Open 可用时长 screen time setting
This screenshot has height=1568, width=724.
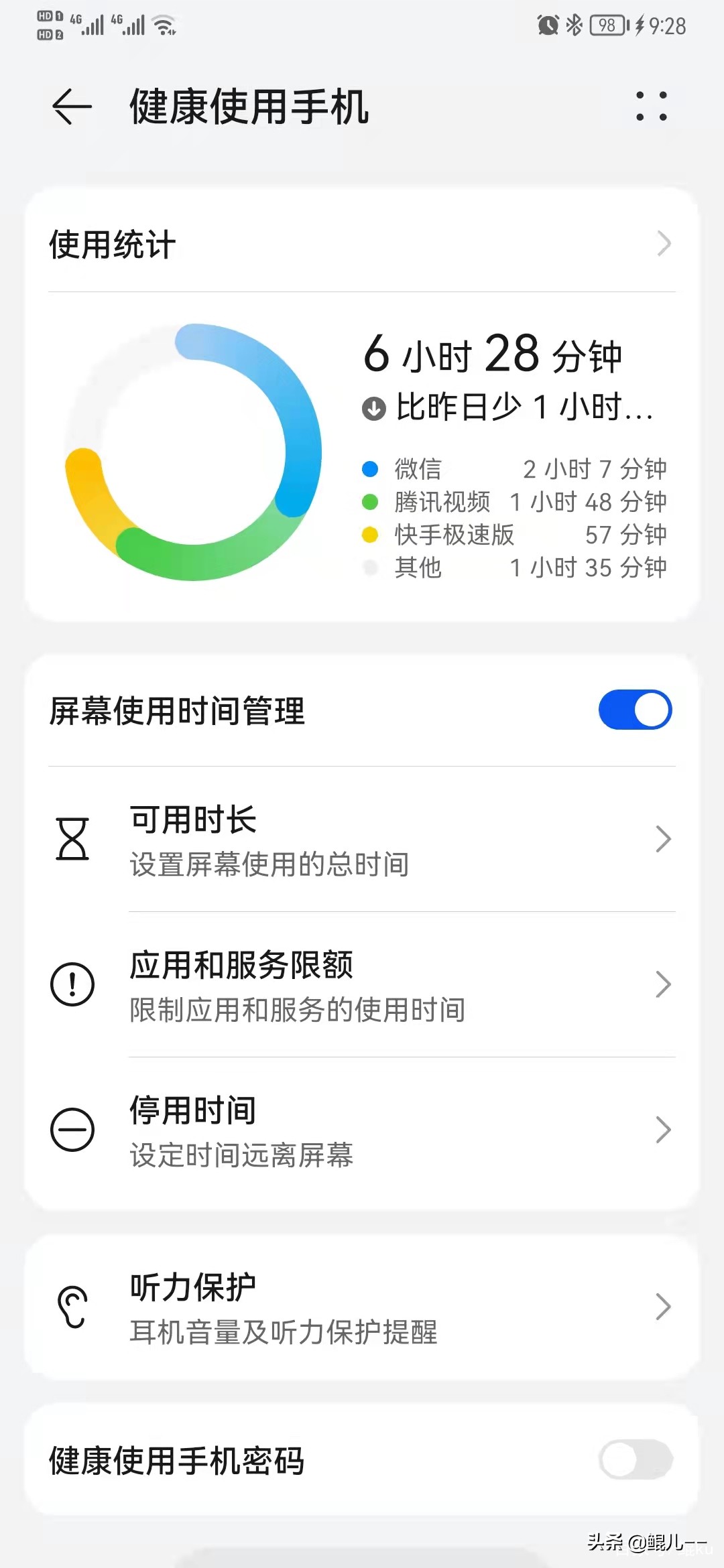click(362, 840)
